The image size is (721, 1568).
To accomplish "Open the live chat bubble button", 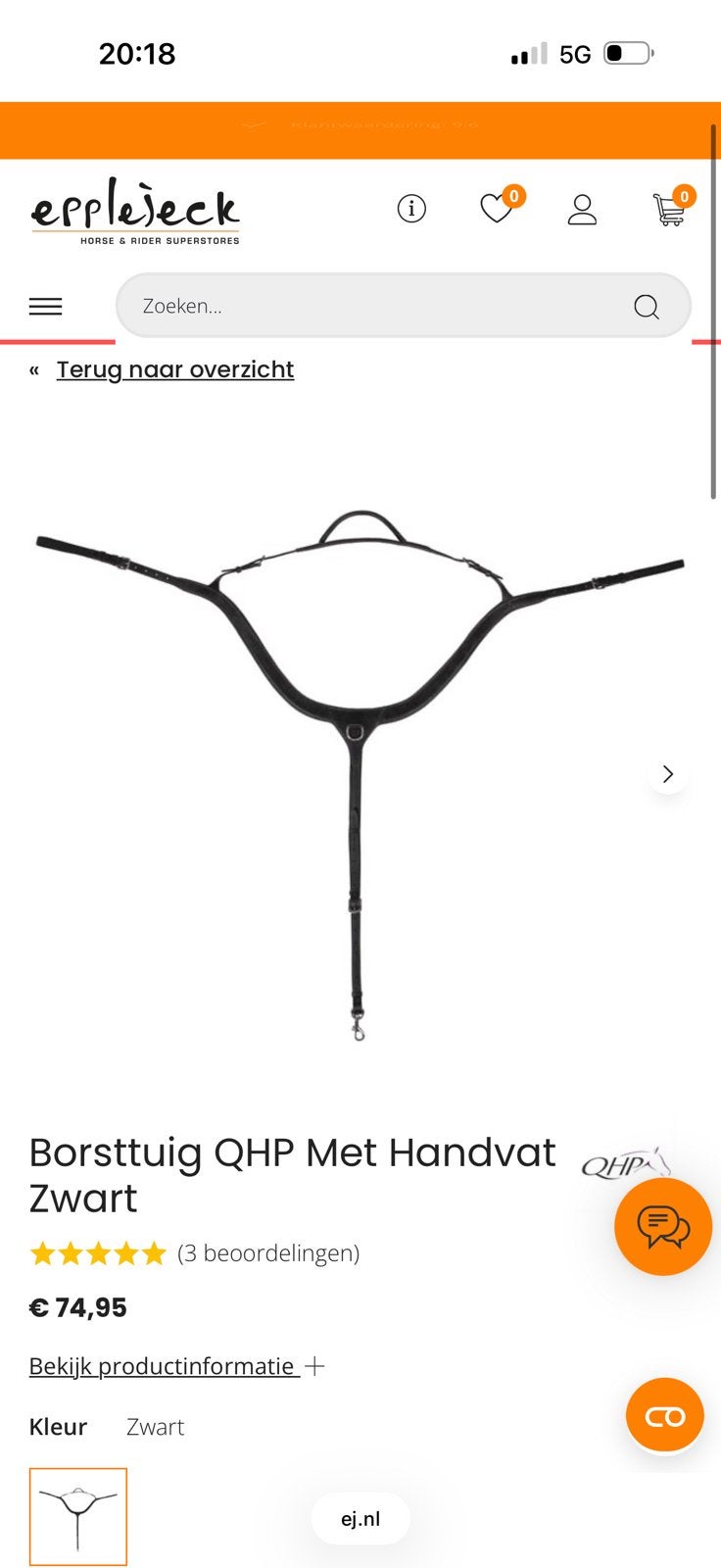I will click(663, 1226).
